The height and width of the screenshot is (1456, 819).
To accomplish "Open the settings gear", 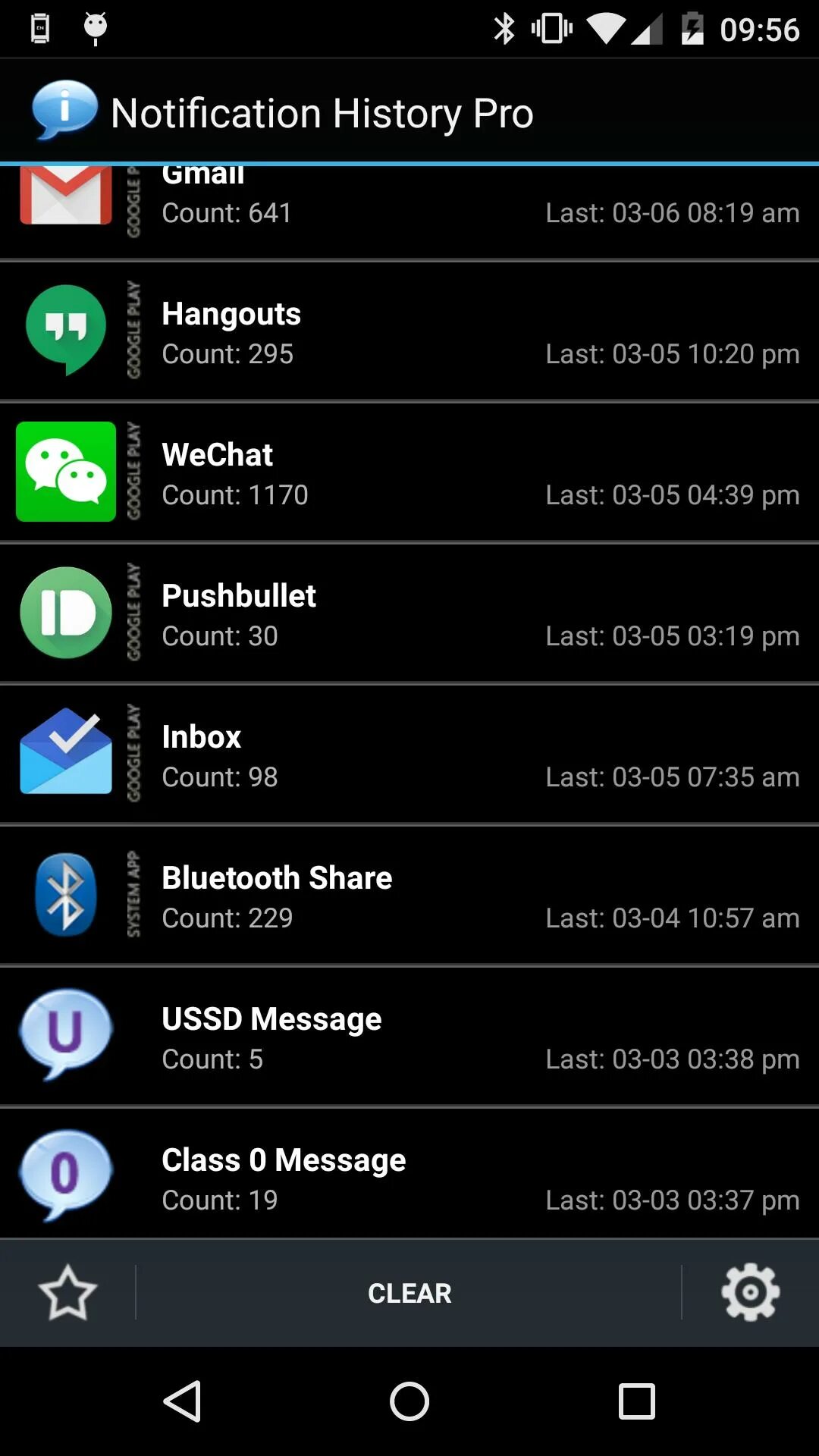I will pyautogui.click(x=750, y=1293).
